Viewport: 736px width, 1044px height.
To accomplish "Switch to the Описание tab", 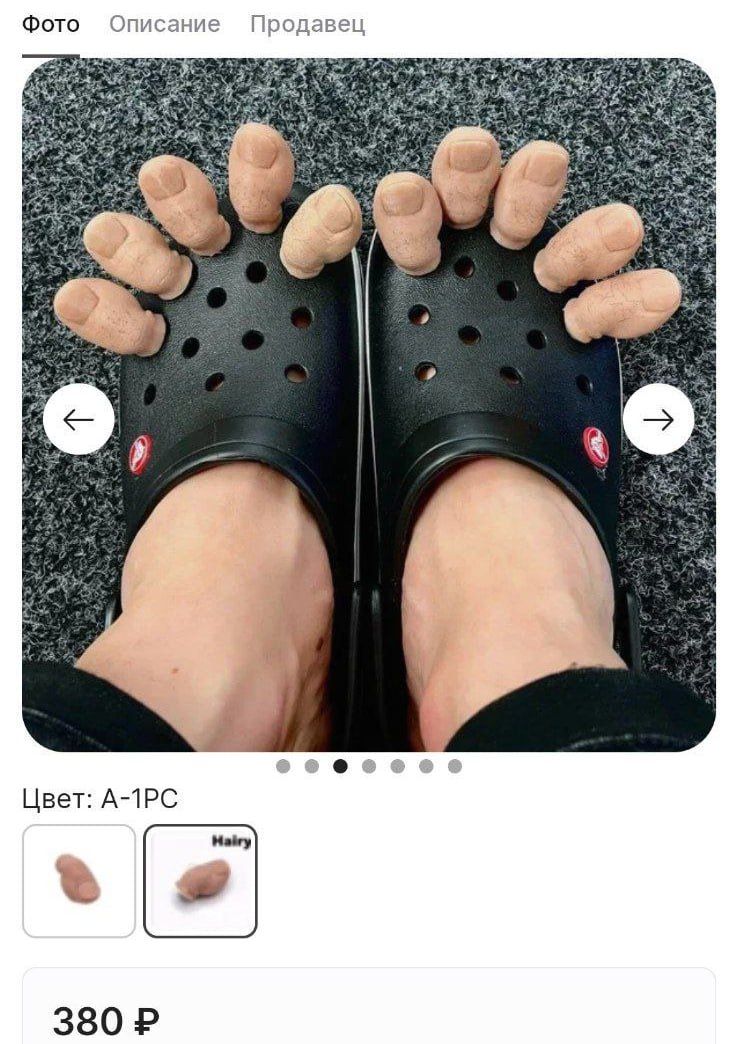I will [164, 24].
